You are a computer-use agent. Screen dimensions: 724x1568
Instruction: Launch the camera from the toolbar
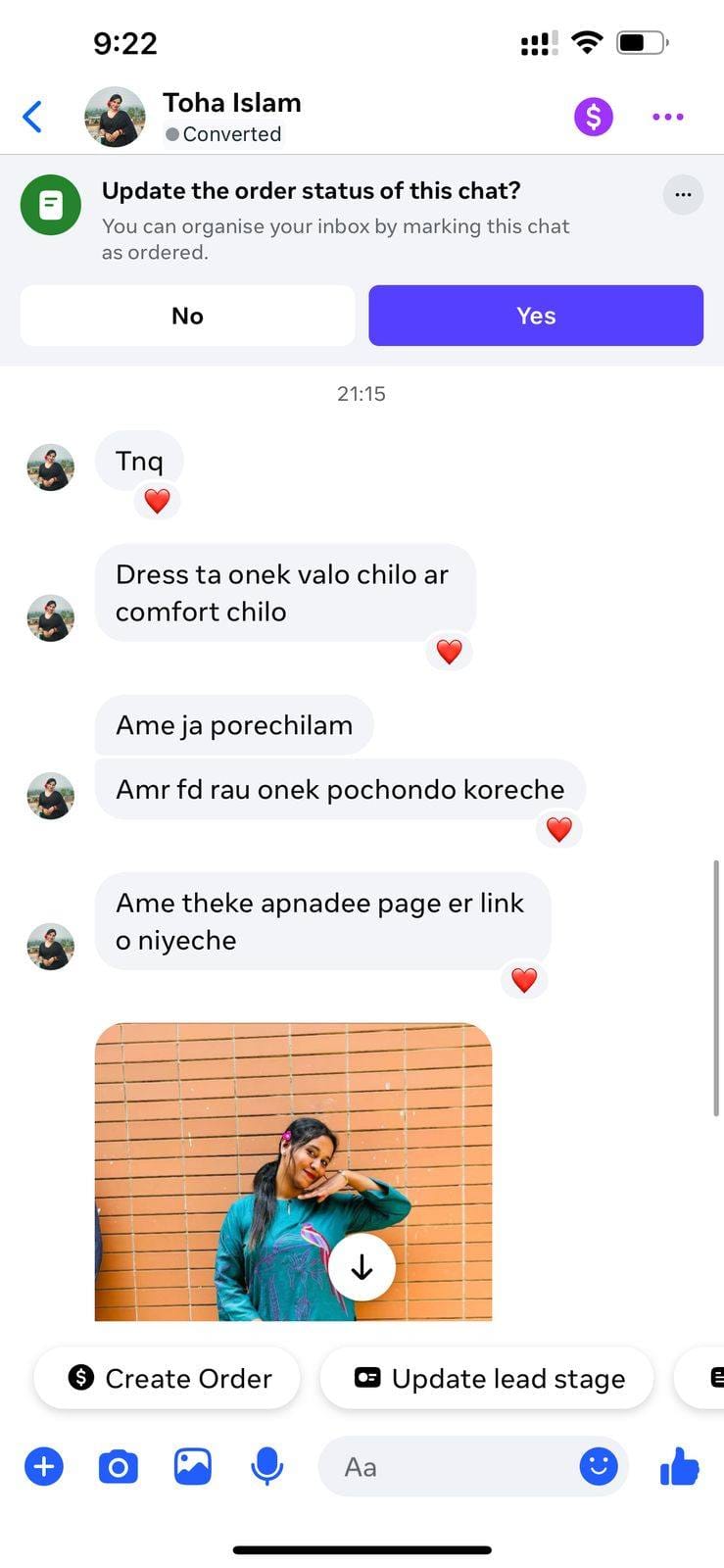[x=119, y=1467]
